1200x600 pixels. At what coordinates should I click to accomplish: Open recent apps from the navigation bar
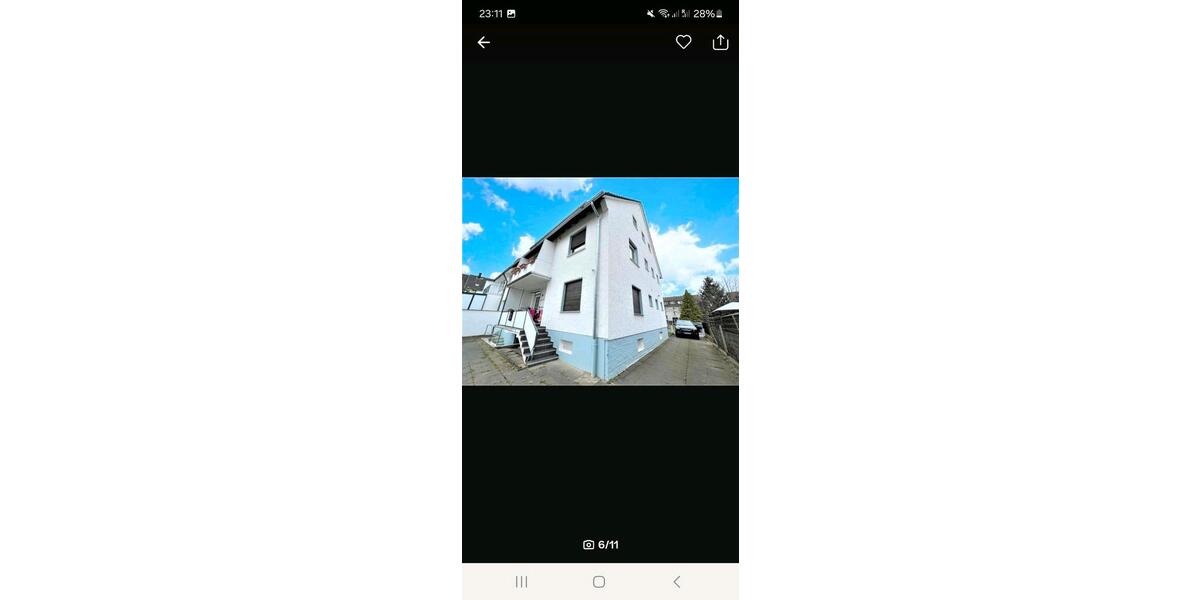click(x=521, y=582)
